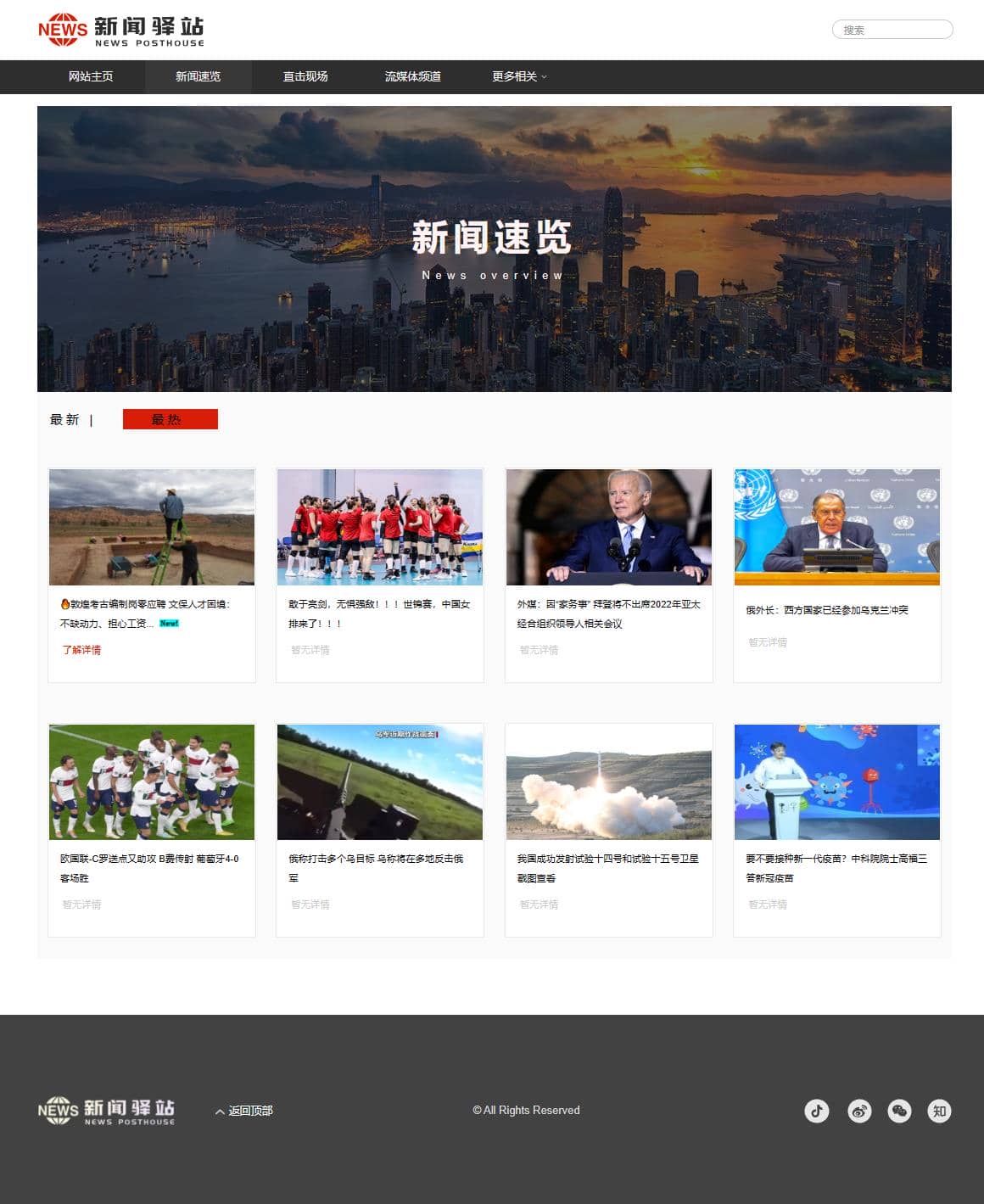Go to 网站主页 in the nav bar
The image size is (984, 1204).
click(91, 76)
